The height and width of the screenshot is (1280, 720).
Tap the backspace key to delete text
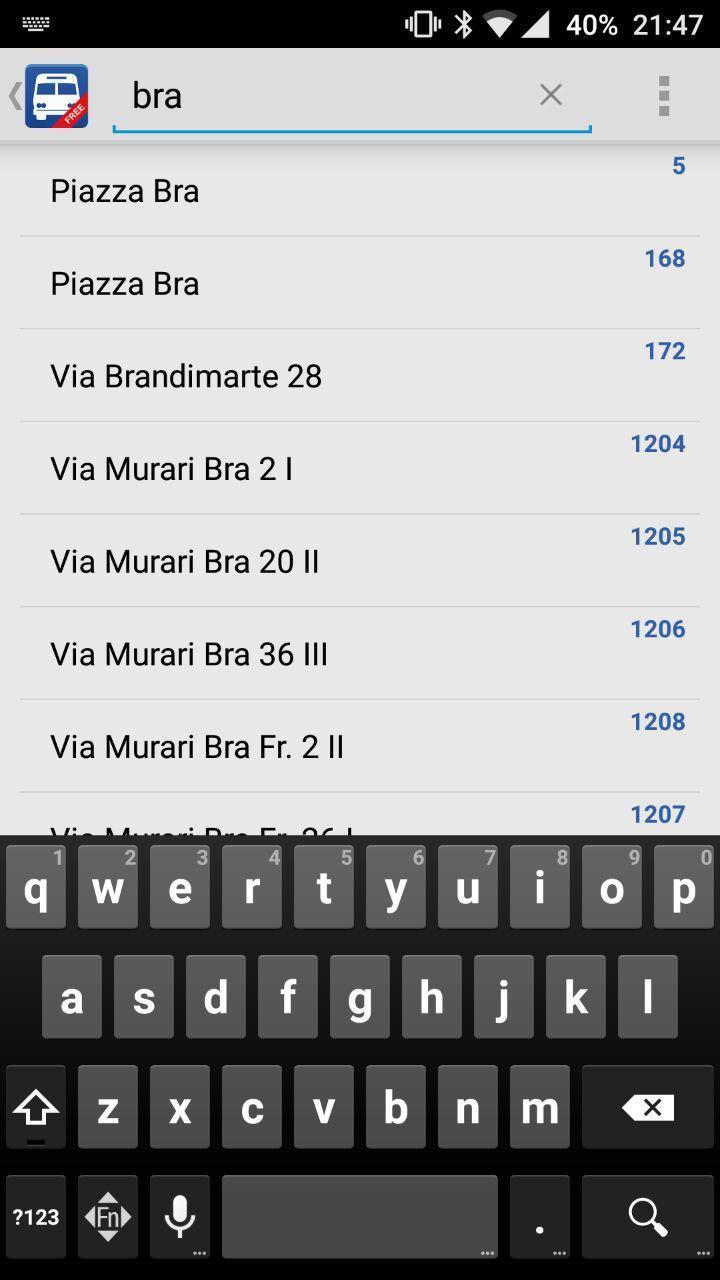coord(647,1106)
